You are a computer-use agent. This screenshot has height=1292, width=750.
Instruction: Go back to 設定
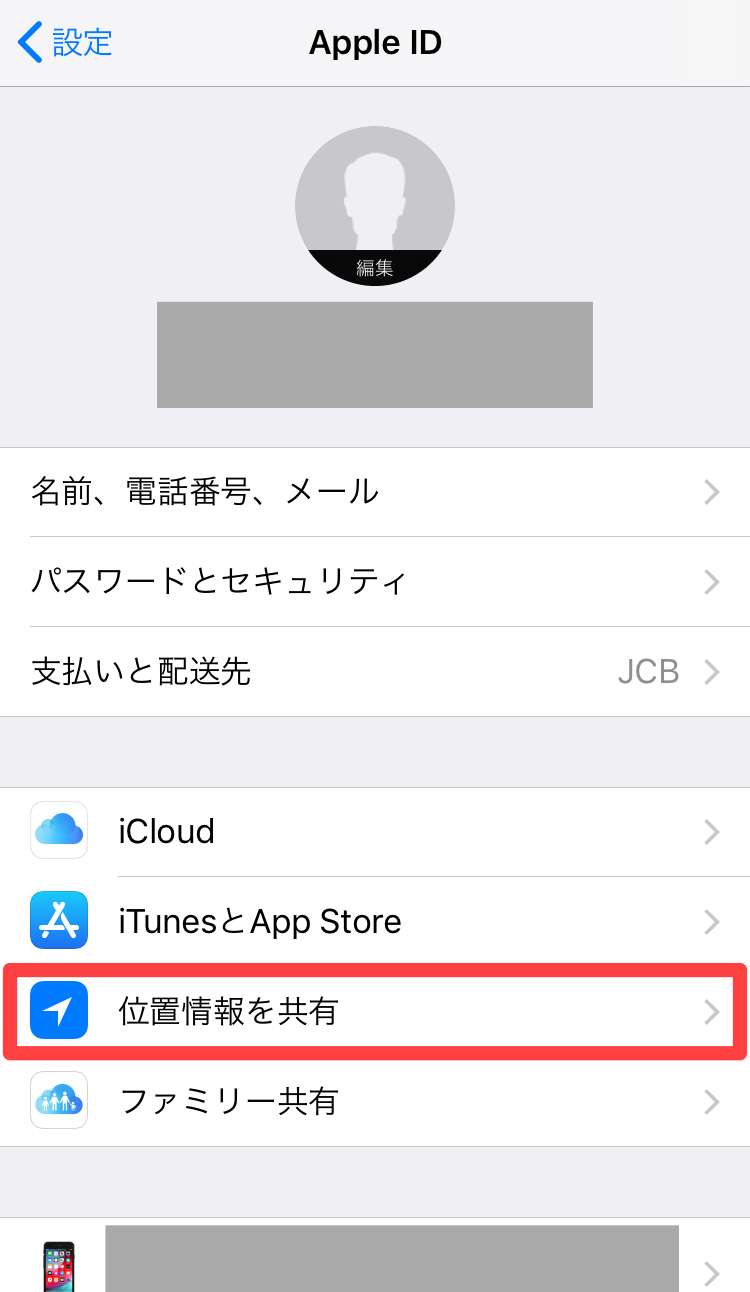[66, 43]
